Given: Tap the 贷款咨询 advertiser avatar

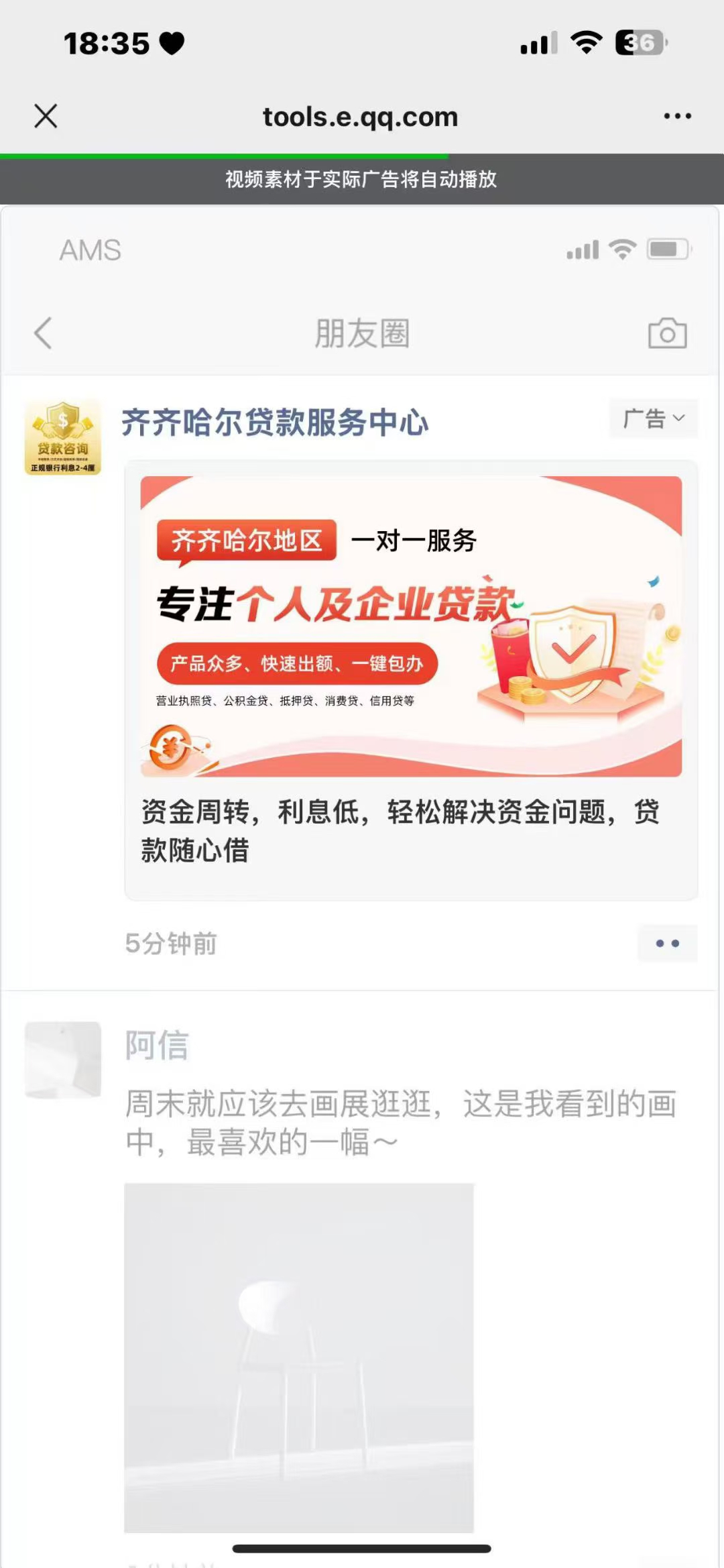Looking at the screenshot, I should pyautogui.click(x=63, y=437).
